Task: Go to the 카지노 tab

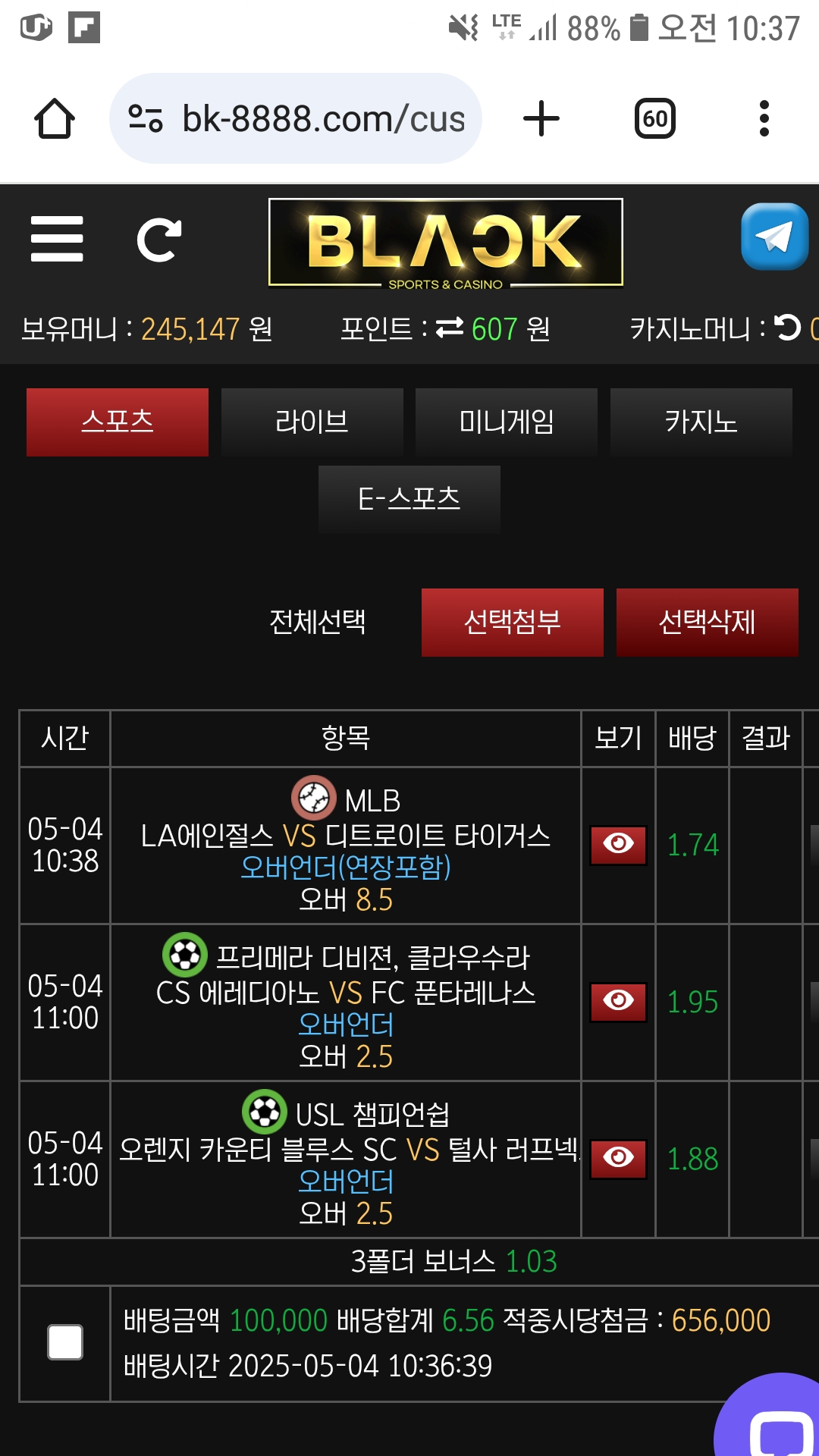Action: pos(701,422)
